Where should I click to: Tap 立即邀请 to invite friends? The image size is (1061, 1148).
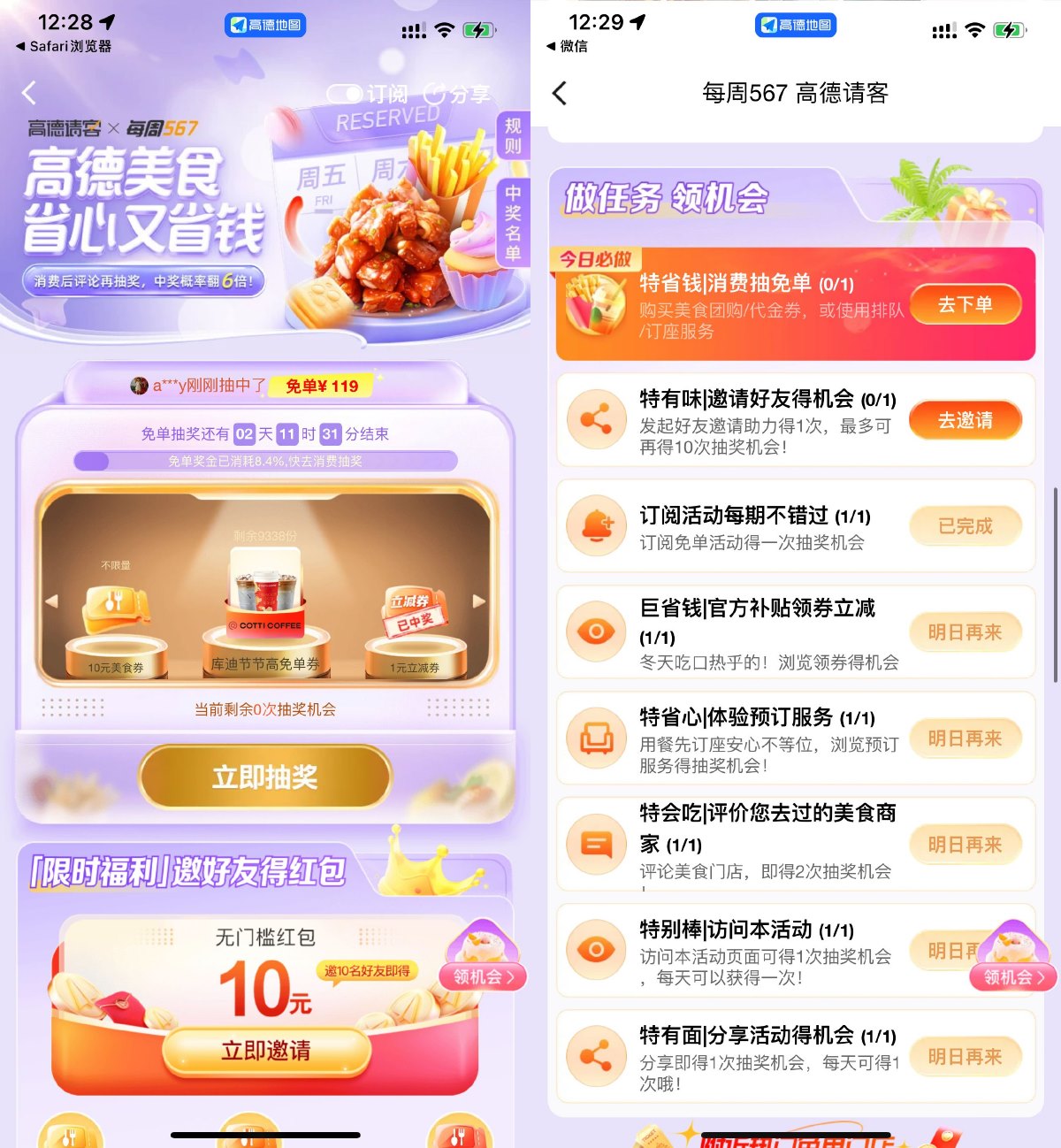click(x=265, y=1051)
